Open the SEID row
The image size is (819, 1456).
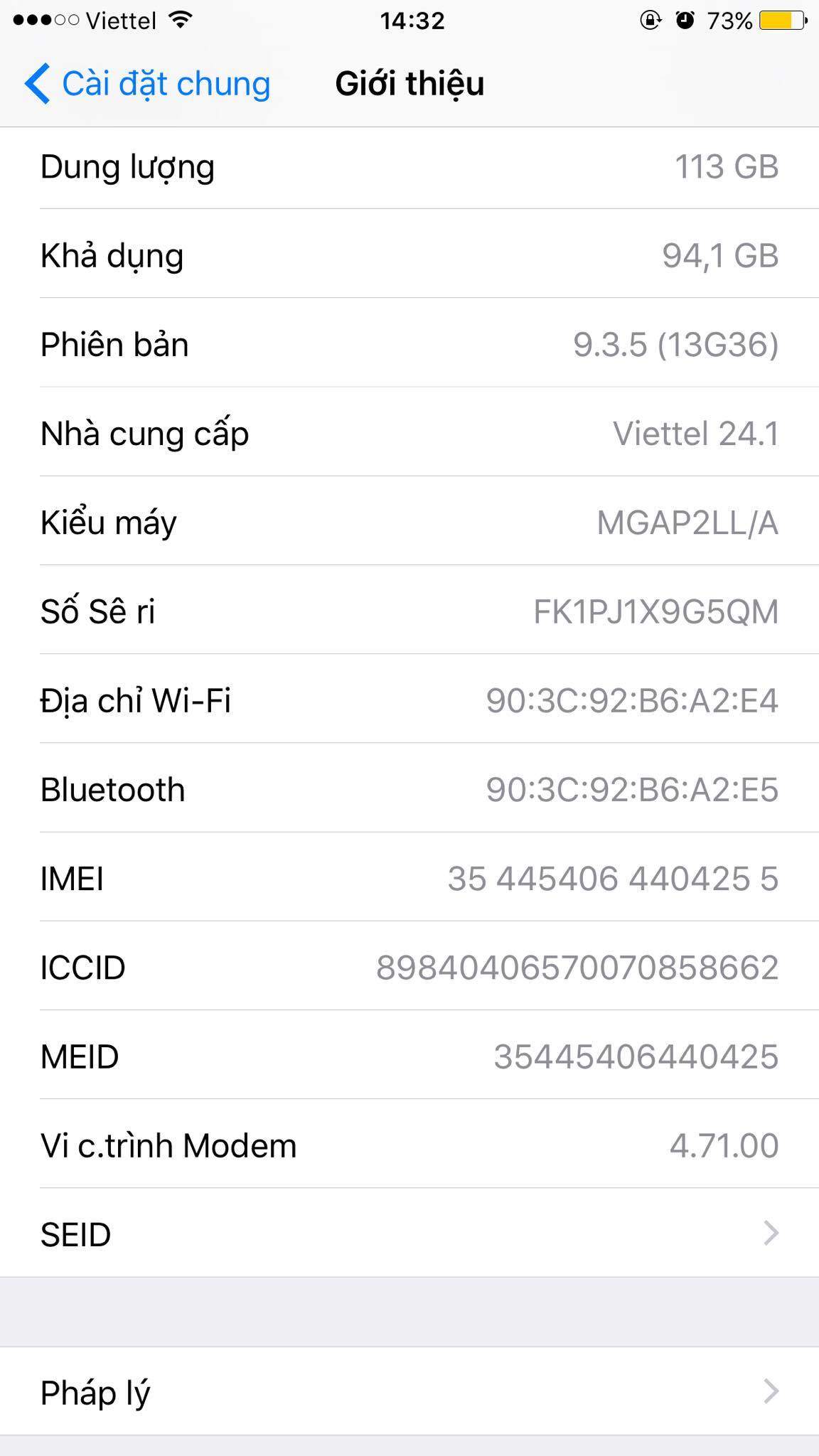coord(409,1233)
